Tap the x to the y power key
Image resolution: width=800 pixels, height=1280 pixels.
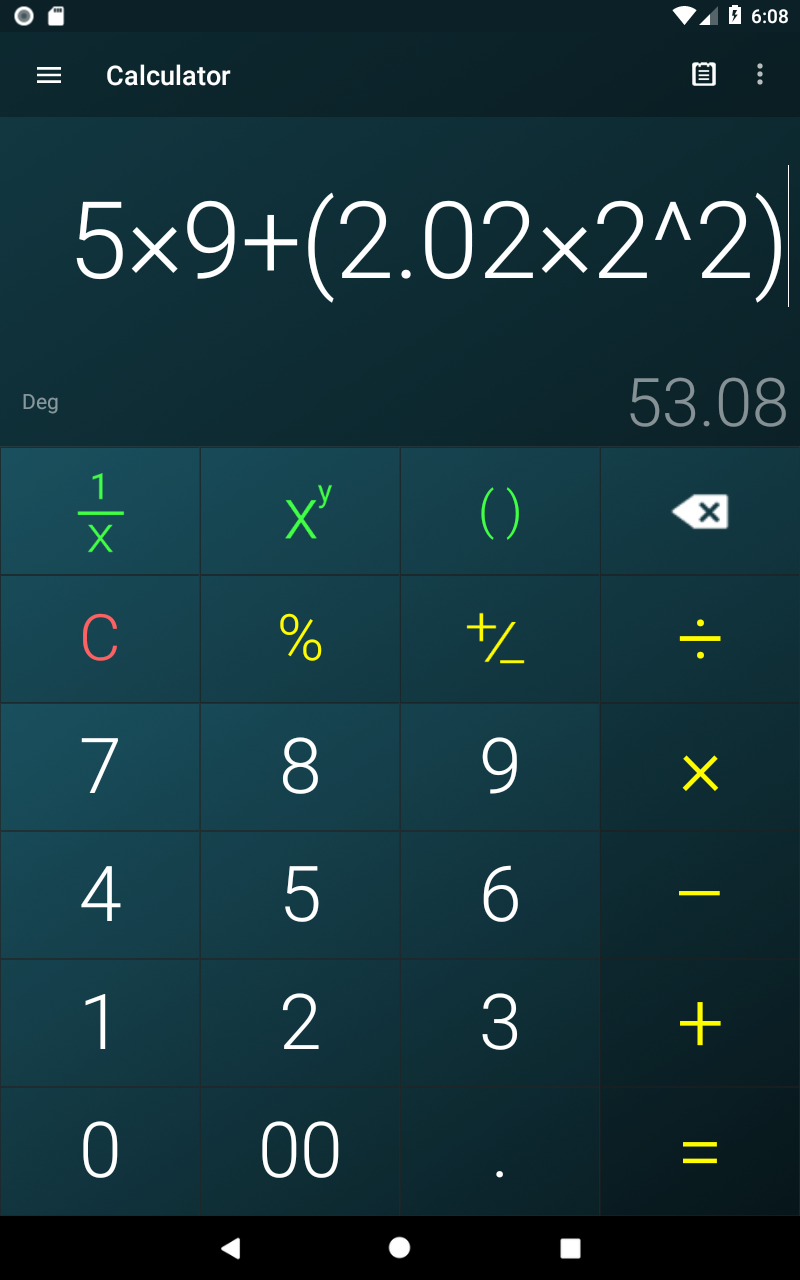pyautogui.click(x=300, y=512)
